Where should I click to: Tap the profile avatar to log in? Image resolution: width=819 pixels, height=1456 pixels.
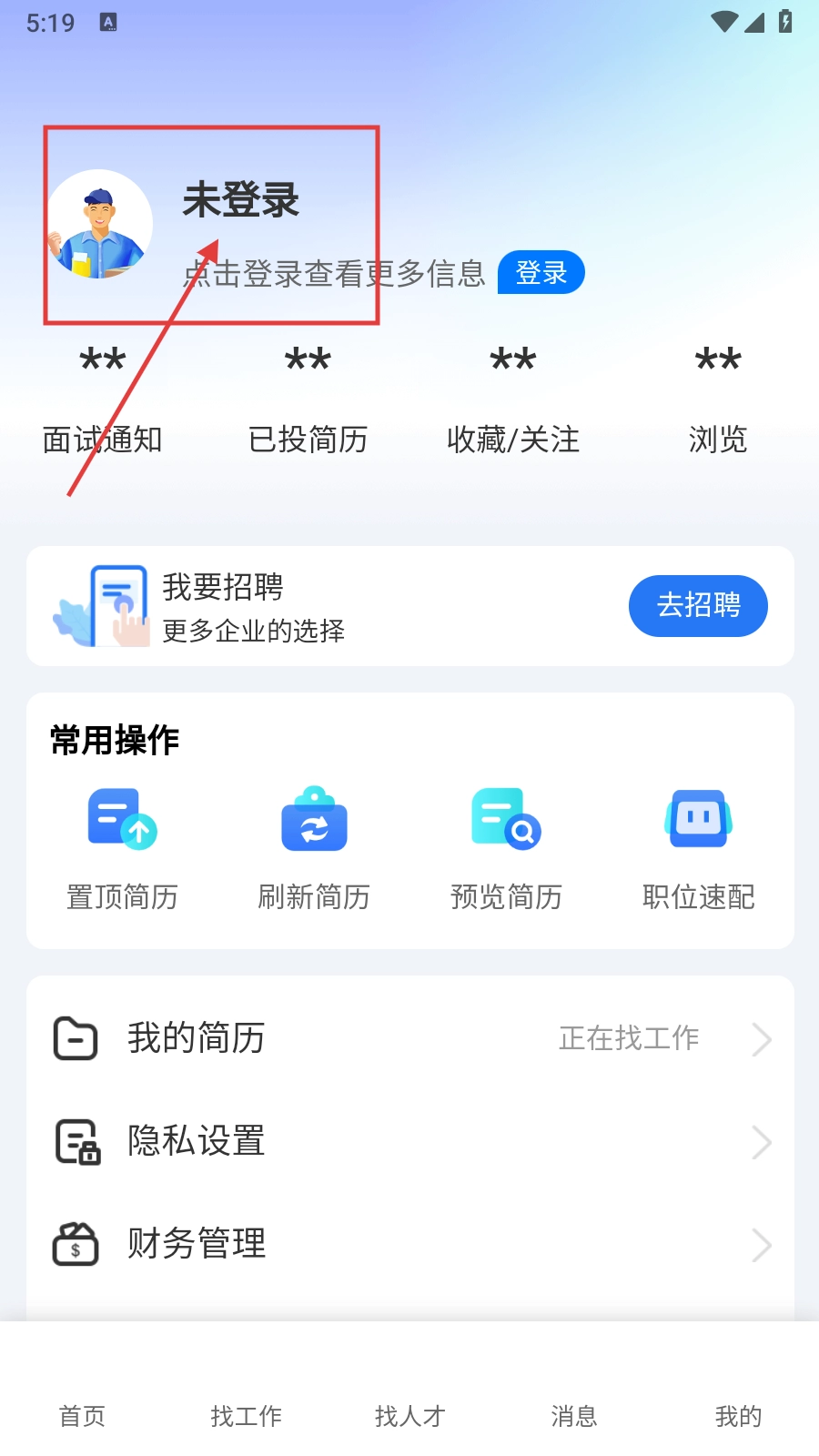tap(100, 224)
